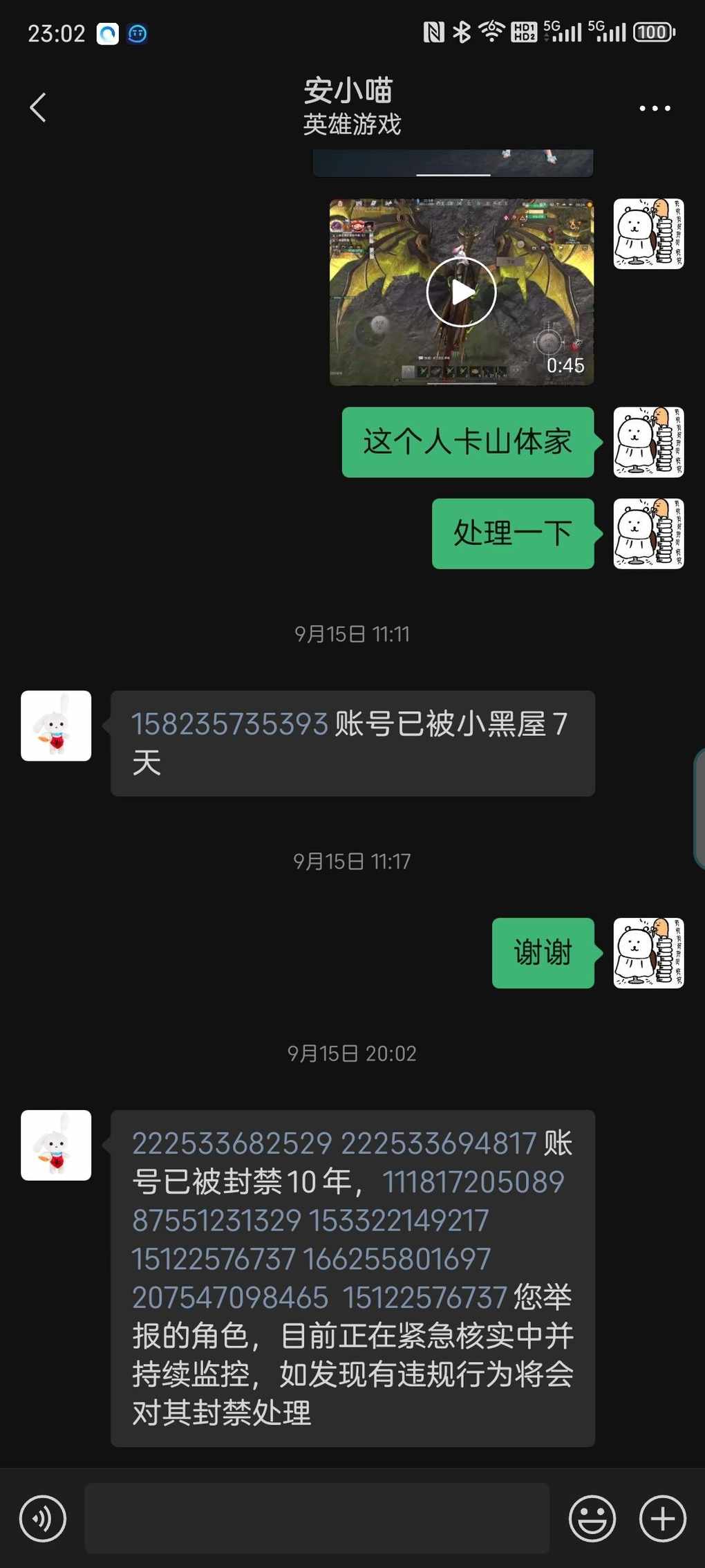The height and width of the screenshot is (1568, 705).
Task: Open the three-dot chat options menu
Action: click(x=654, y=108)
